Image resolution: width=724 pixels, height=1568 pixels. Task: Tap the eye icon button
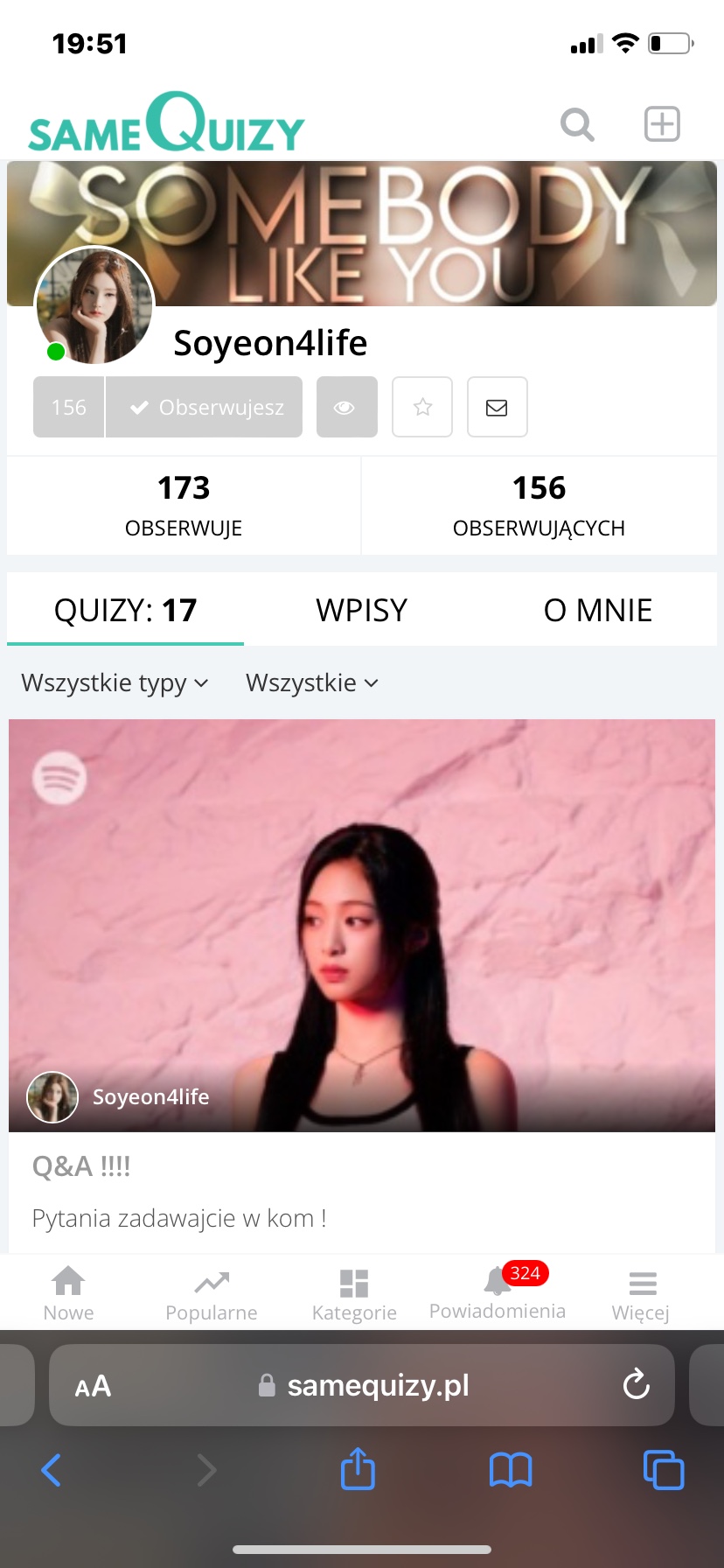[346, 407]
